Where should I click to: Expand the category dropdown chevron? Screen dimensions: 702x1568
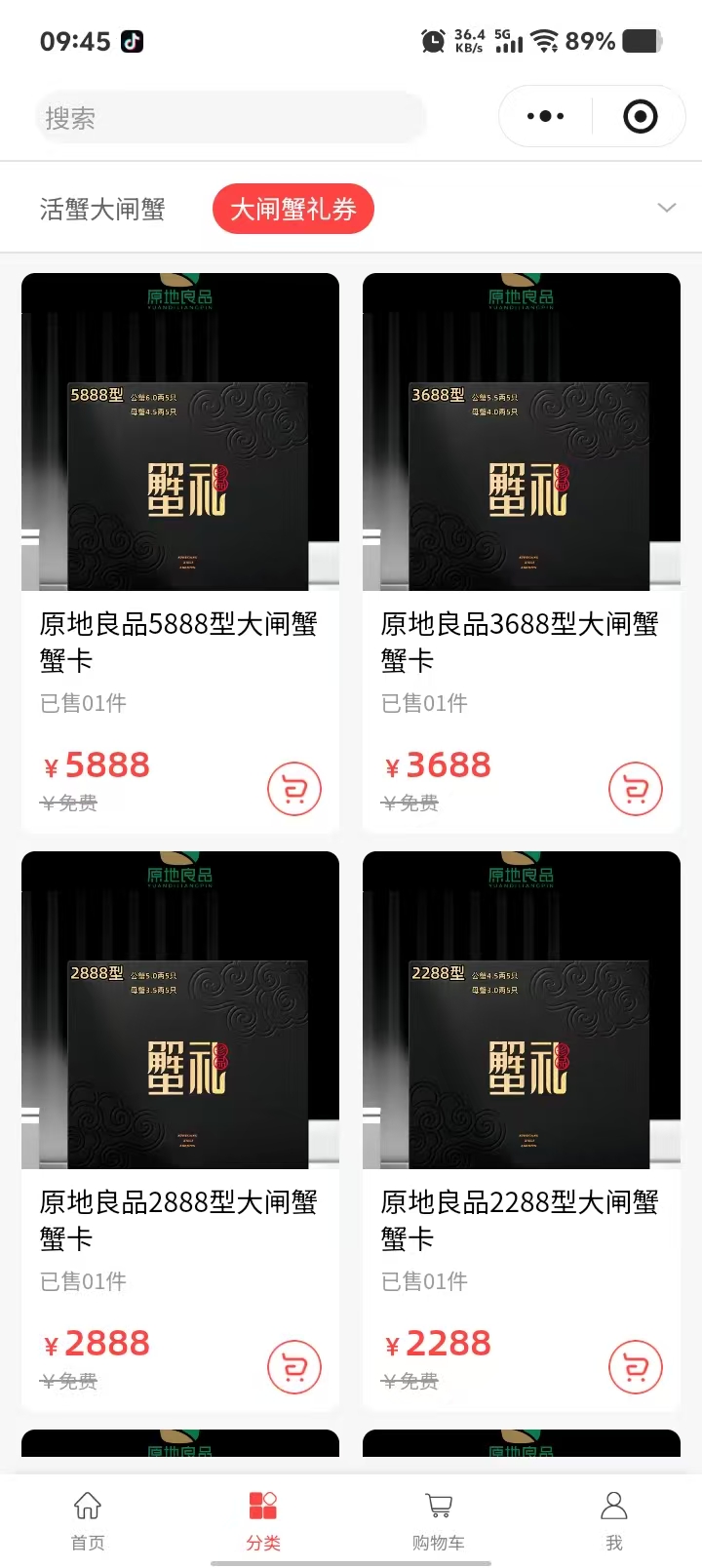pos(667,208)
